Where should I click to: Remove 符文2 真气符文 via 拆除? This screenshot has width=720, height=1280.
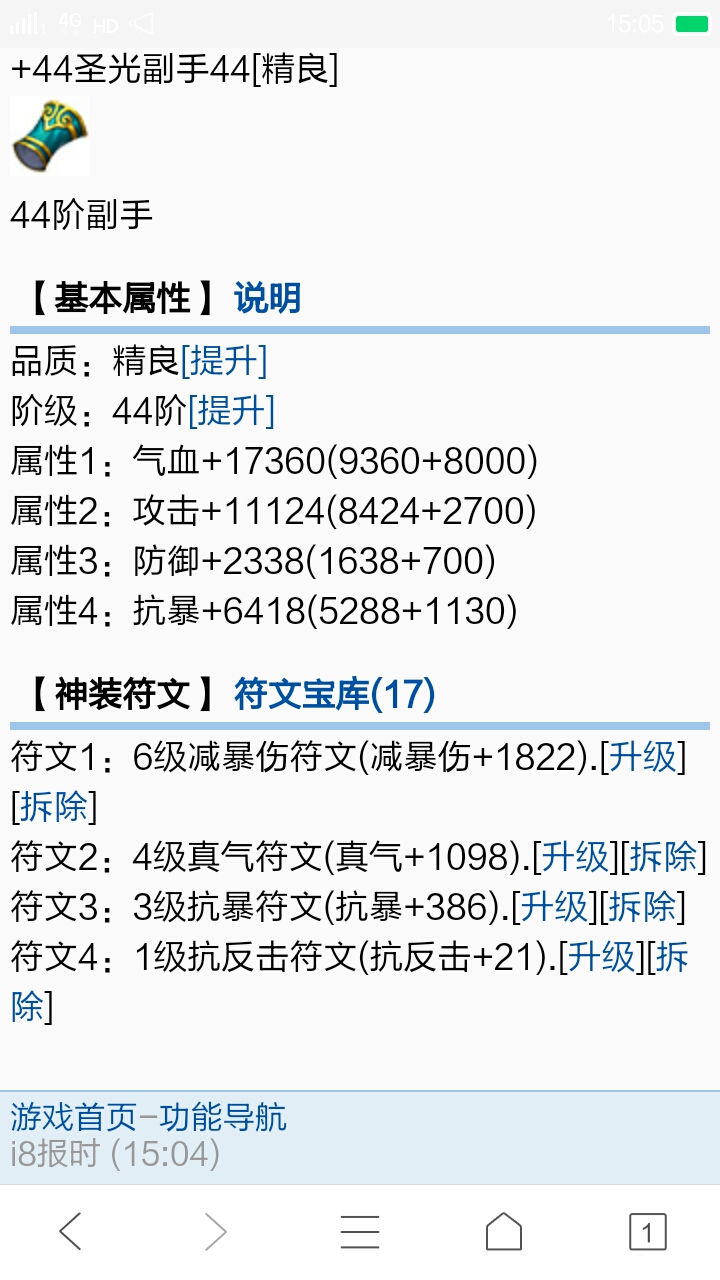point(663,857)
